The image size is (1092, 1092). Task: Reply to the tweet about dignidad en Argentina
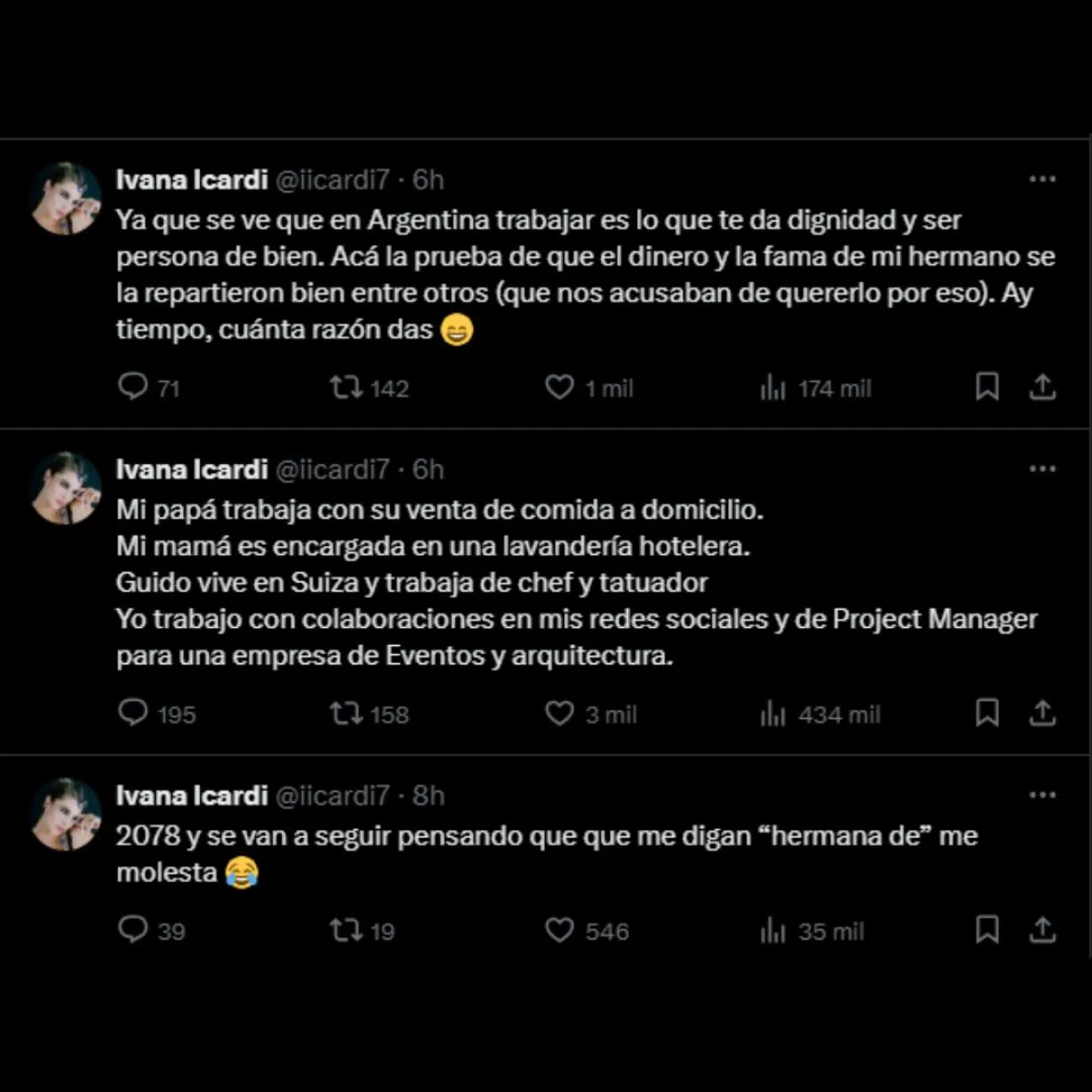point(133,387)
